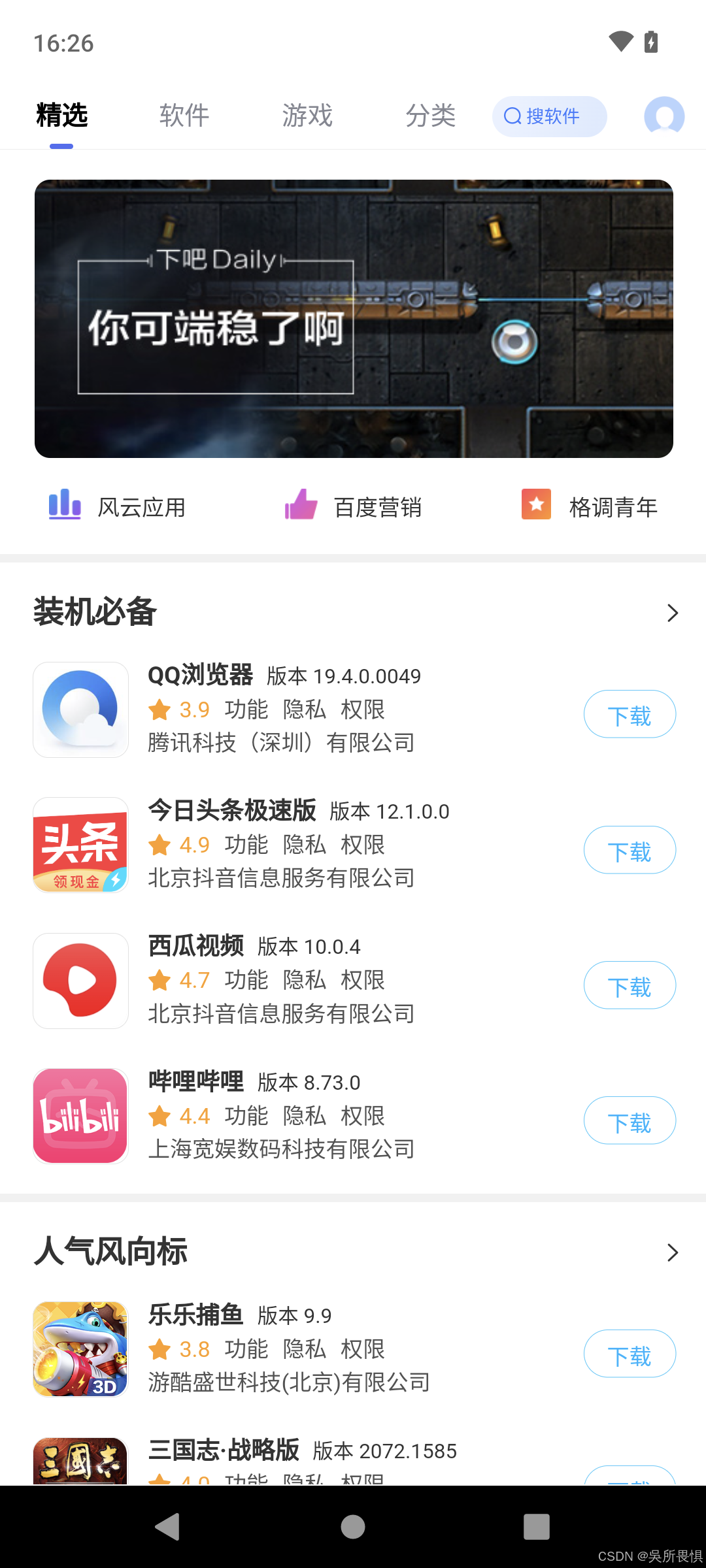Tap the 搜软件 search box
This screenshot has height=1568, width=706.
(549, 117)
